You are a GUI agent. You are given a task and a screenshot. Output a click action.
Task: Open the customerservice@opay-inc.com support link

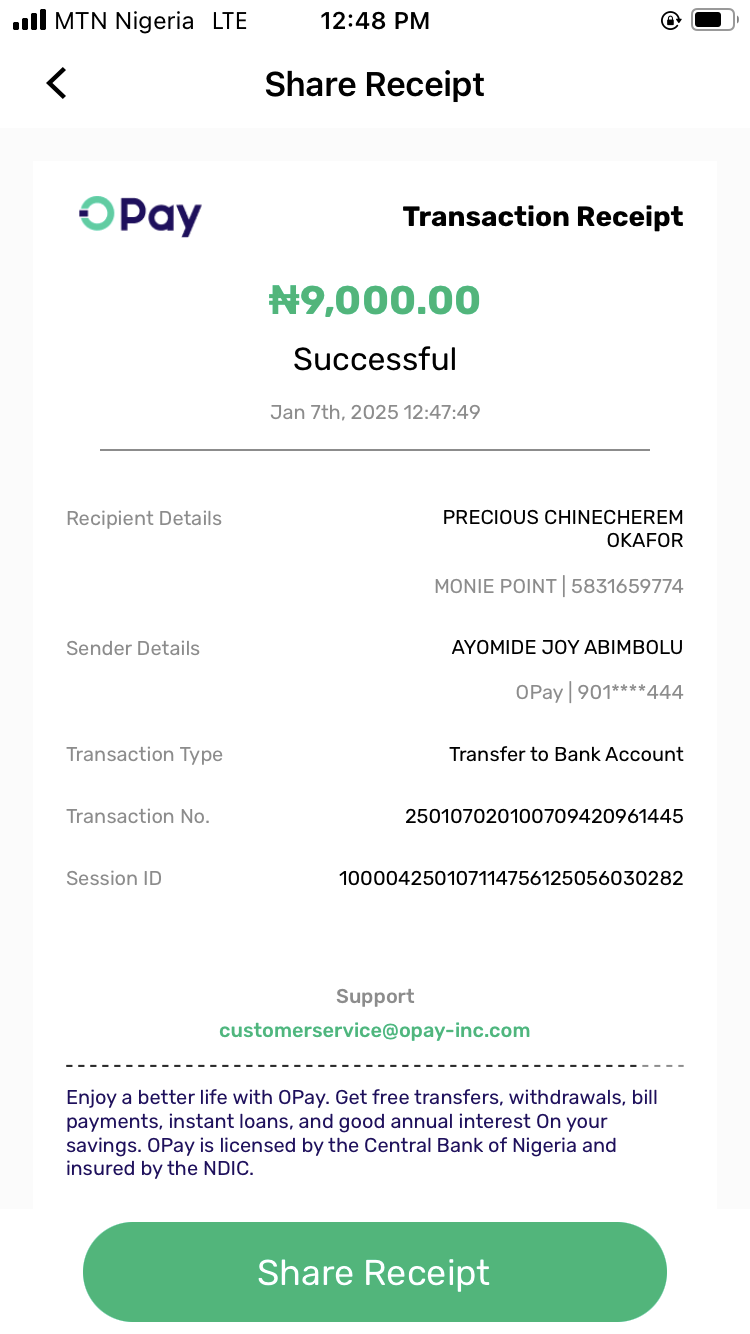[x=374, y=1030]
